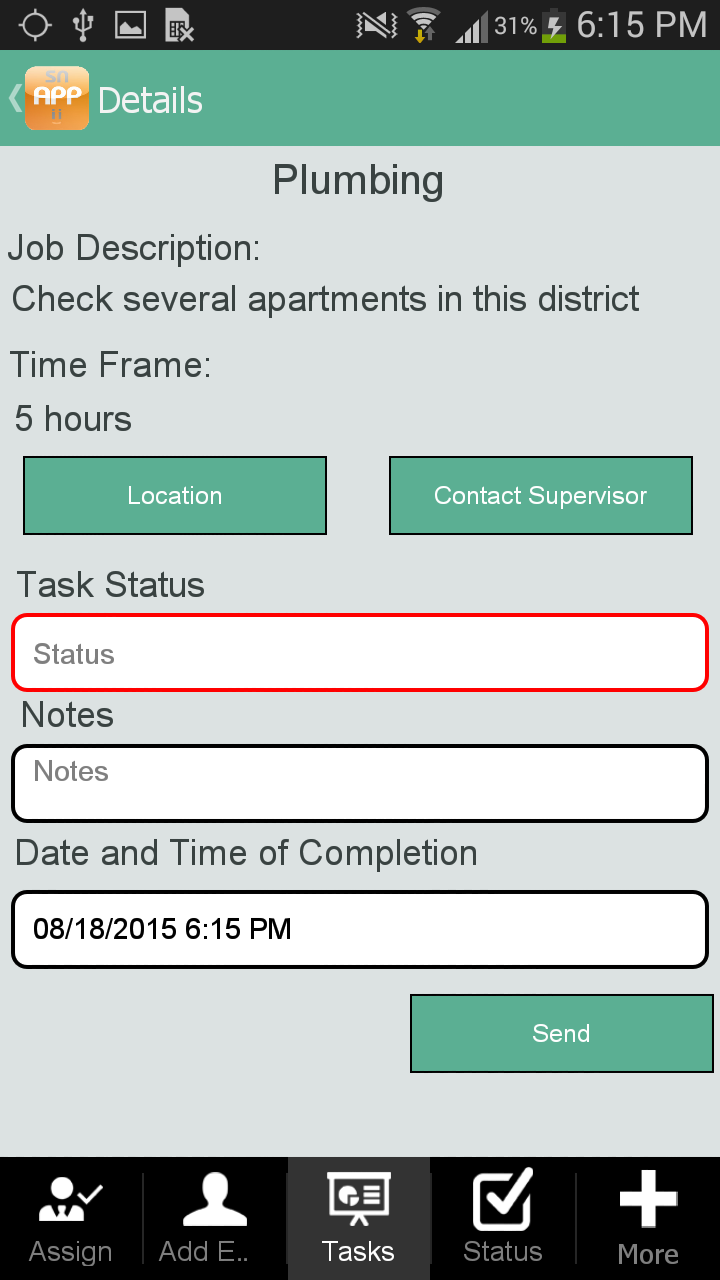Select the Task Status field
This screenshot has height=1280, width=720.
click(360, 654)
